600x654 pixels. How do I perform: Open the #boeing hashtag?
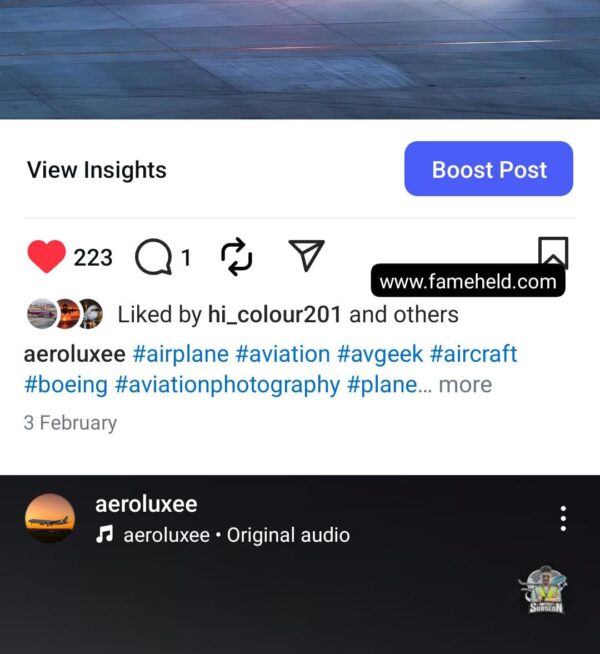coord(66,384)
